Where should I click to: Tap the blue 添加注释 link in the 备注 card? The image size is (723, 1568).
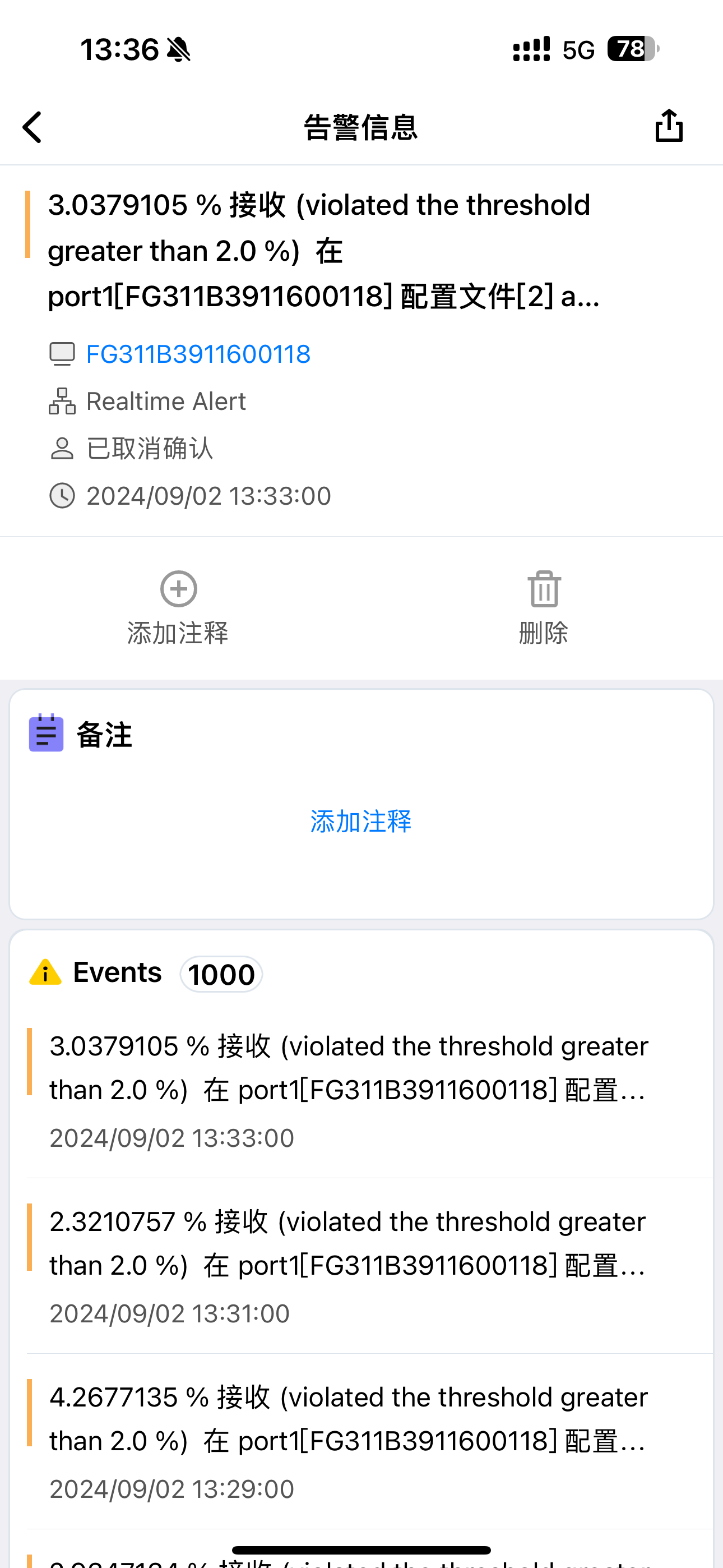(x=361, y=822)
